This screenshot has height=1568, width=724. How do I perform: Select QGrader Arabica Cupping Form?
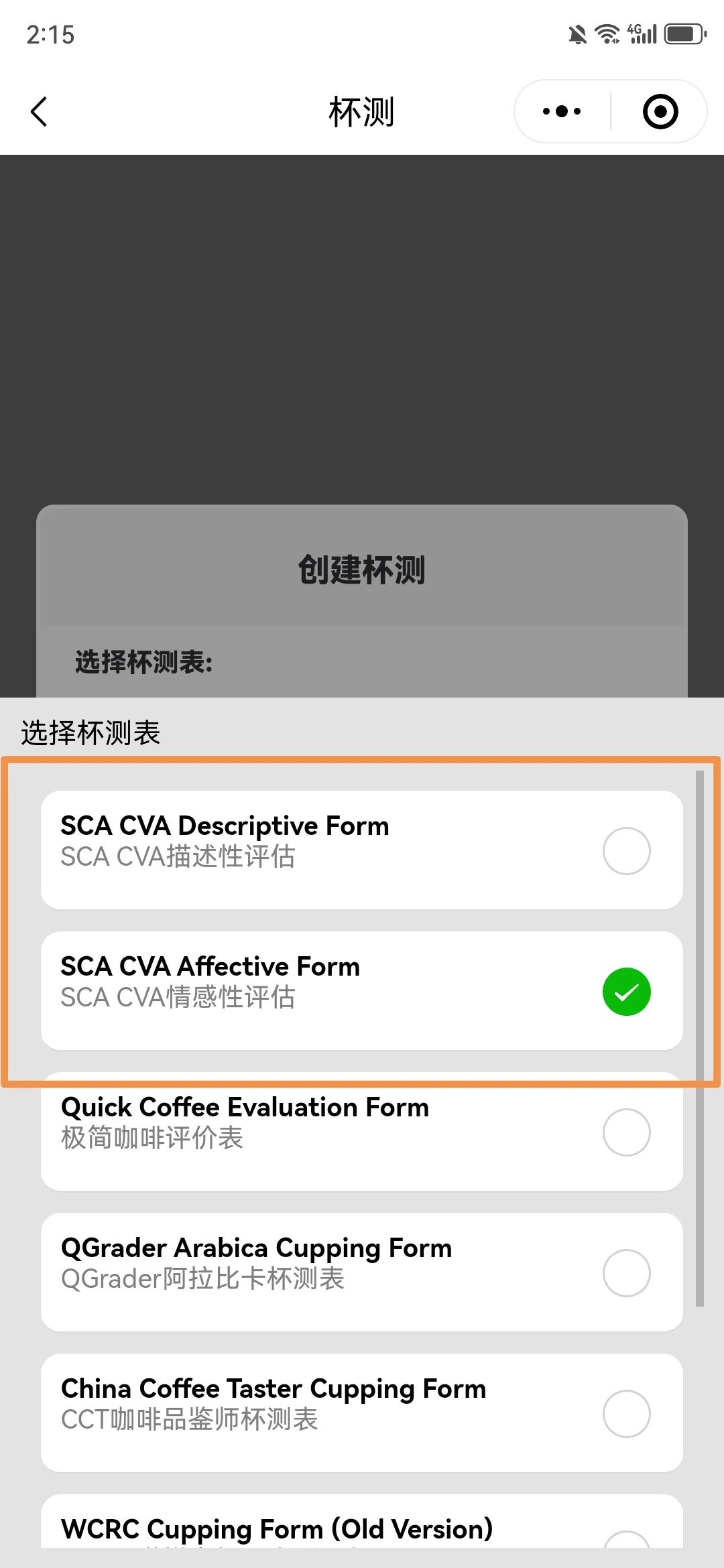coord(362,1272)
